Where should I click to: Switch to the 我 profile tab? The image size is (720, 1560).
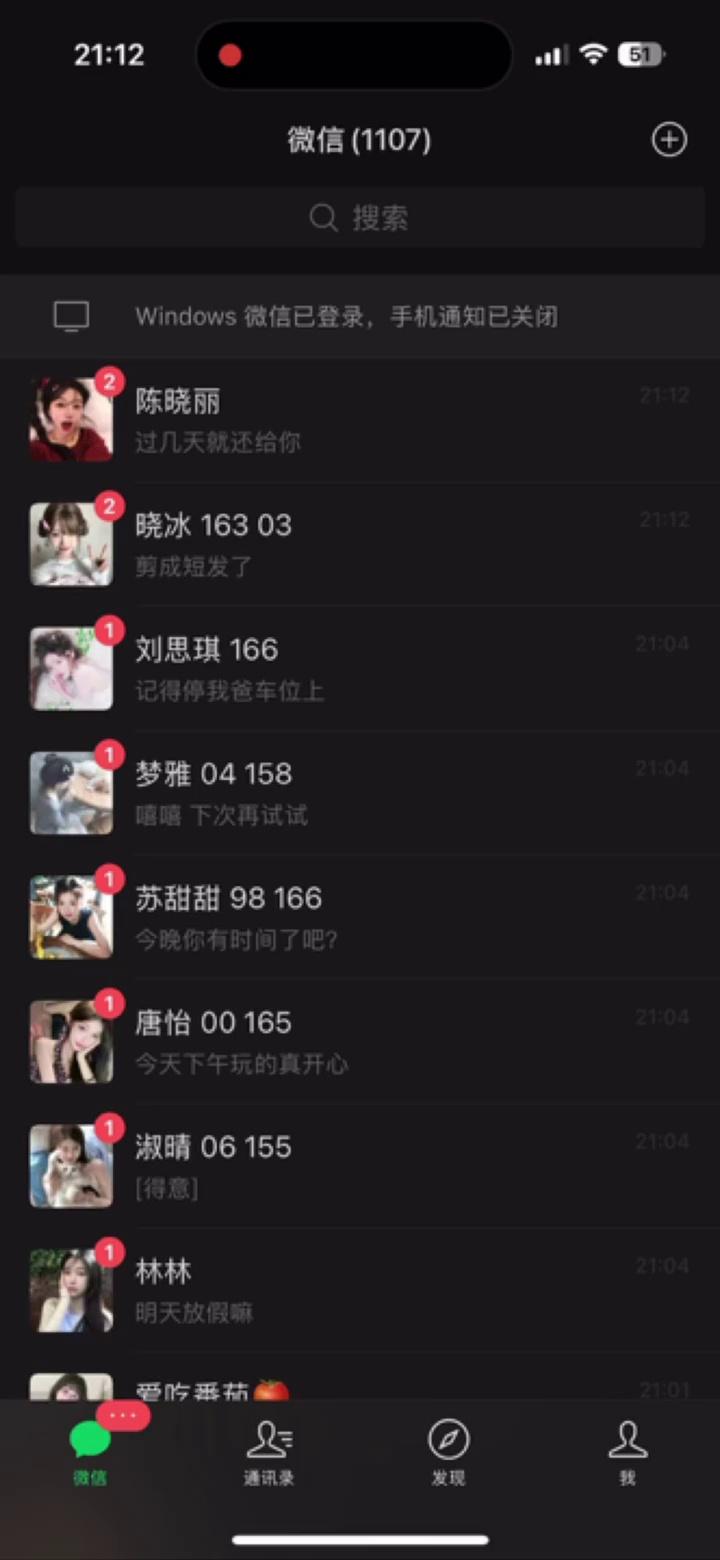627,1452
